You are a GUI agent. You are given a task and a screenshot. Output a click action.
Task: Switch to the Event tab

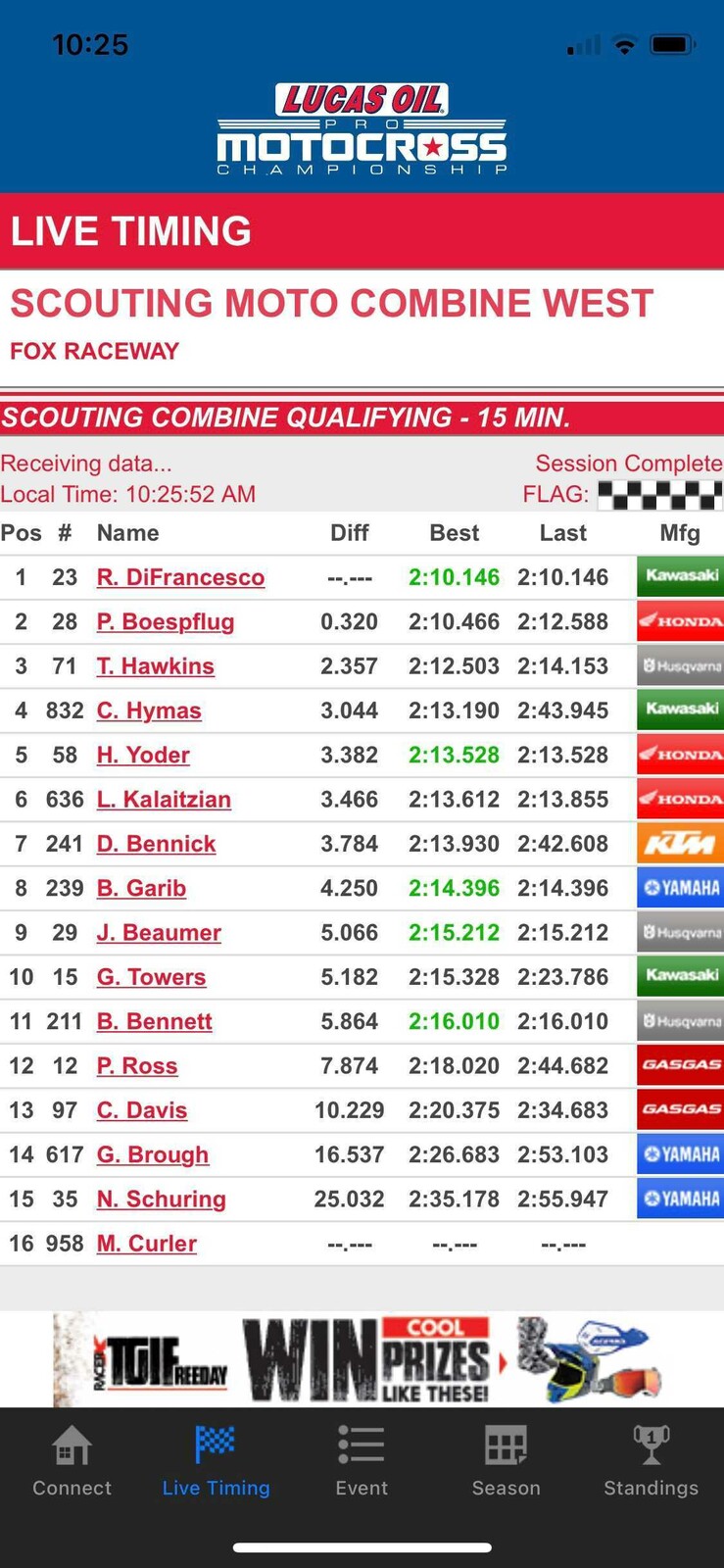point(362,1460)
